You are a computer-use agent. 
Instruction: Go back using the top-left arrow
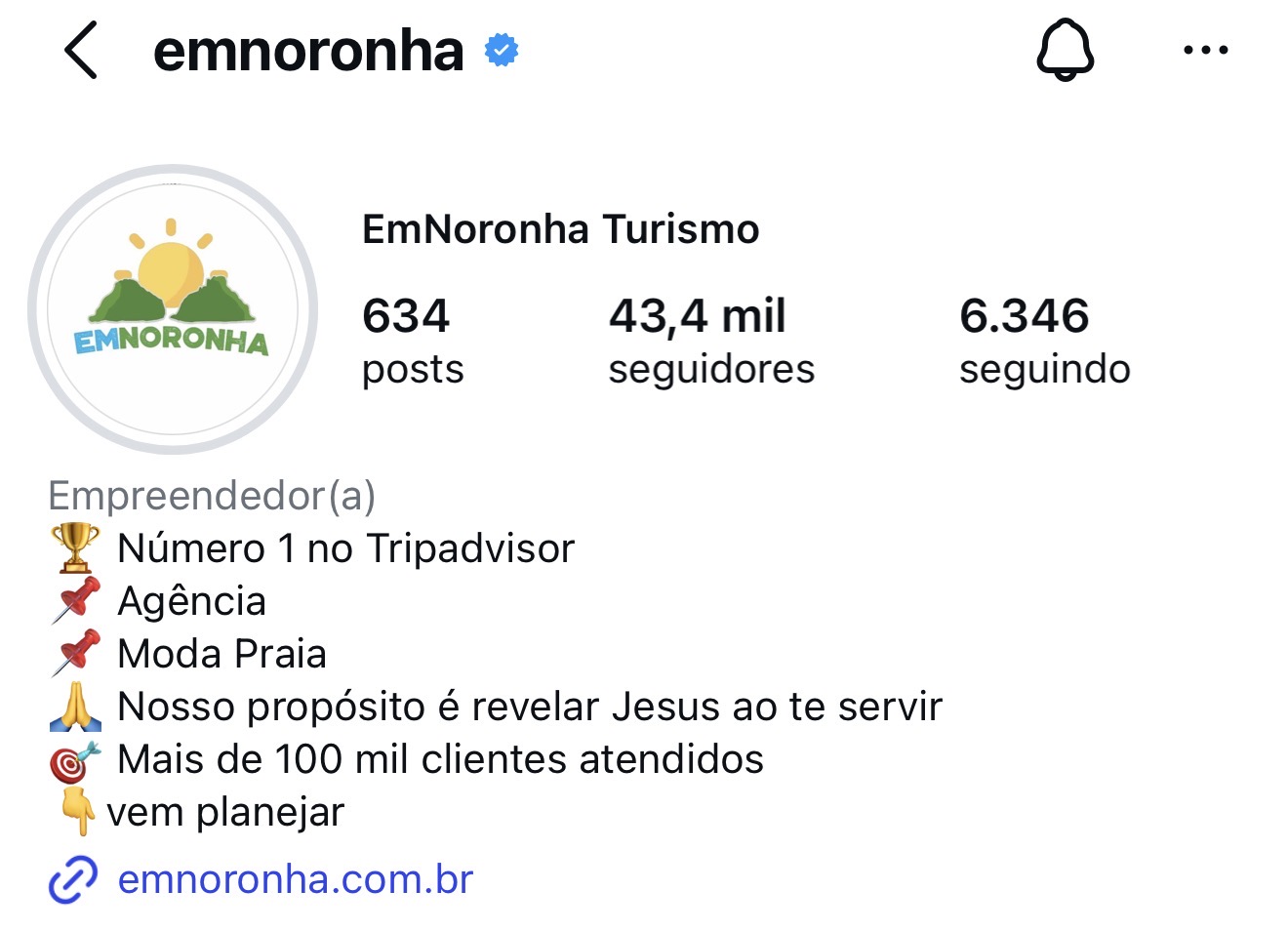coord(81,51)
